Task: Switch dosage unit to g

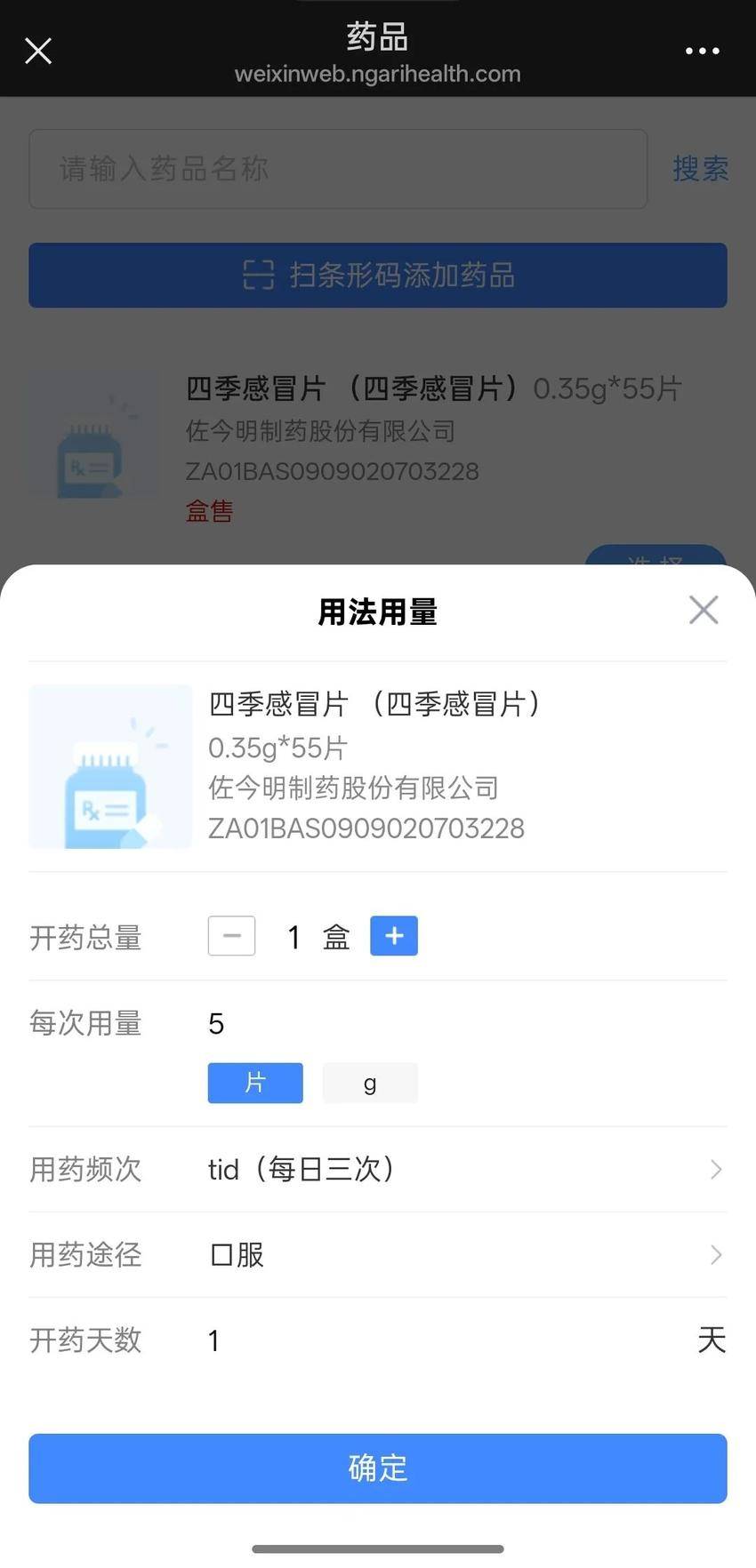Action: (370, 1083)
